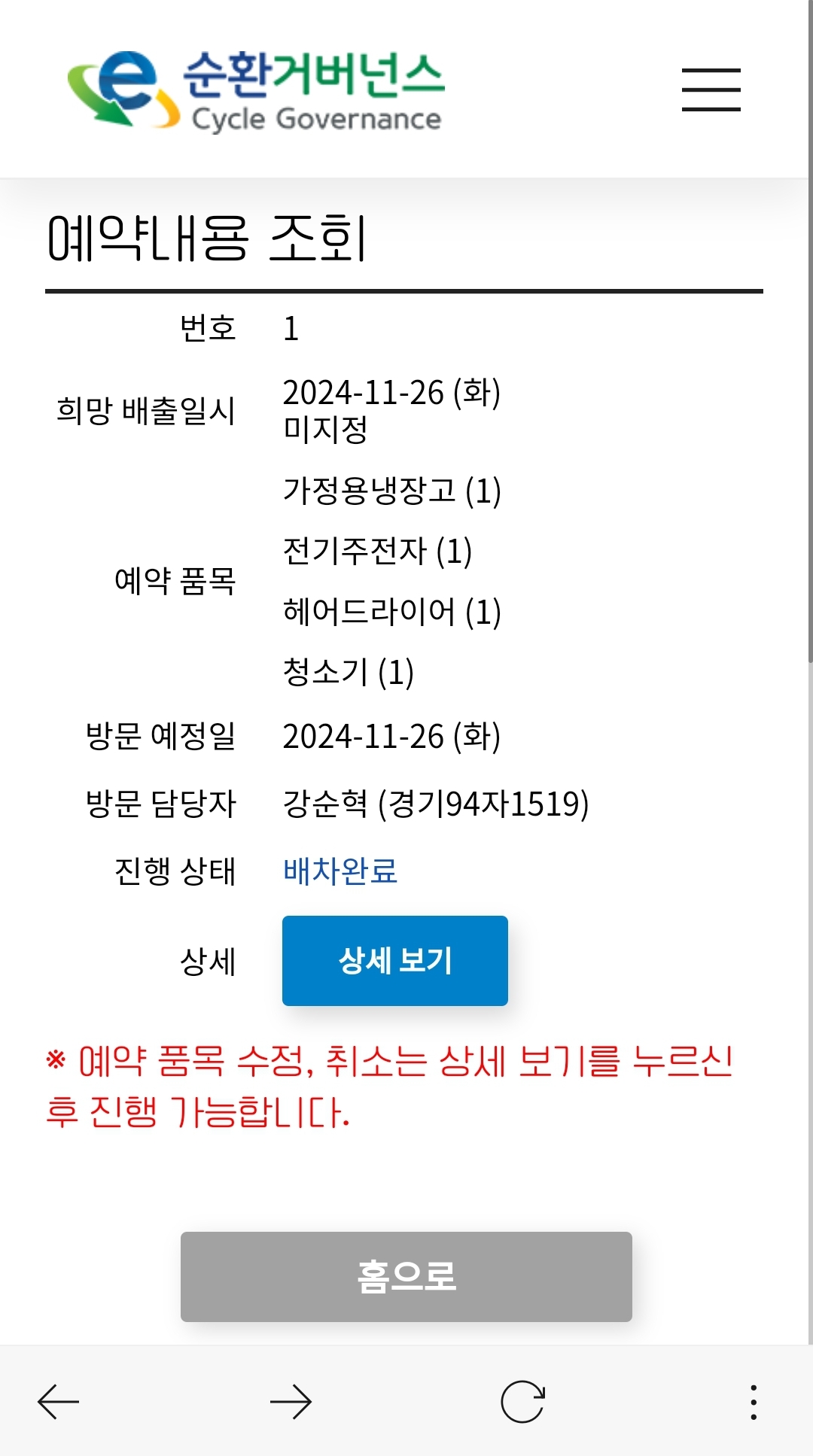This screenshot has height=1456, width=813.
Task: Go back with the browser back arrow
Action: [x=59, y=1402]
